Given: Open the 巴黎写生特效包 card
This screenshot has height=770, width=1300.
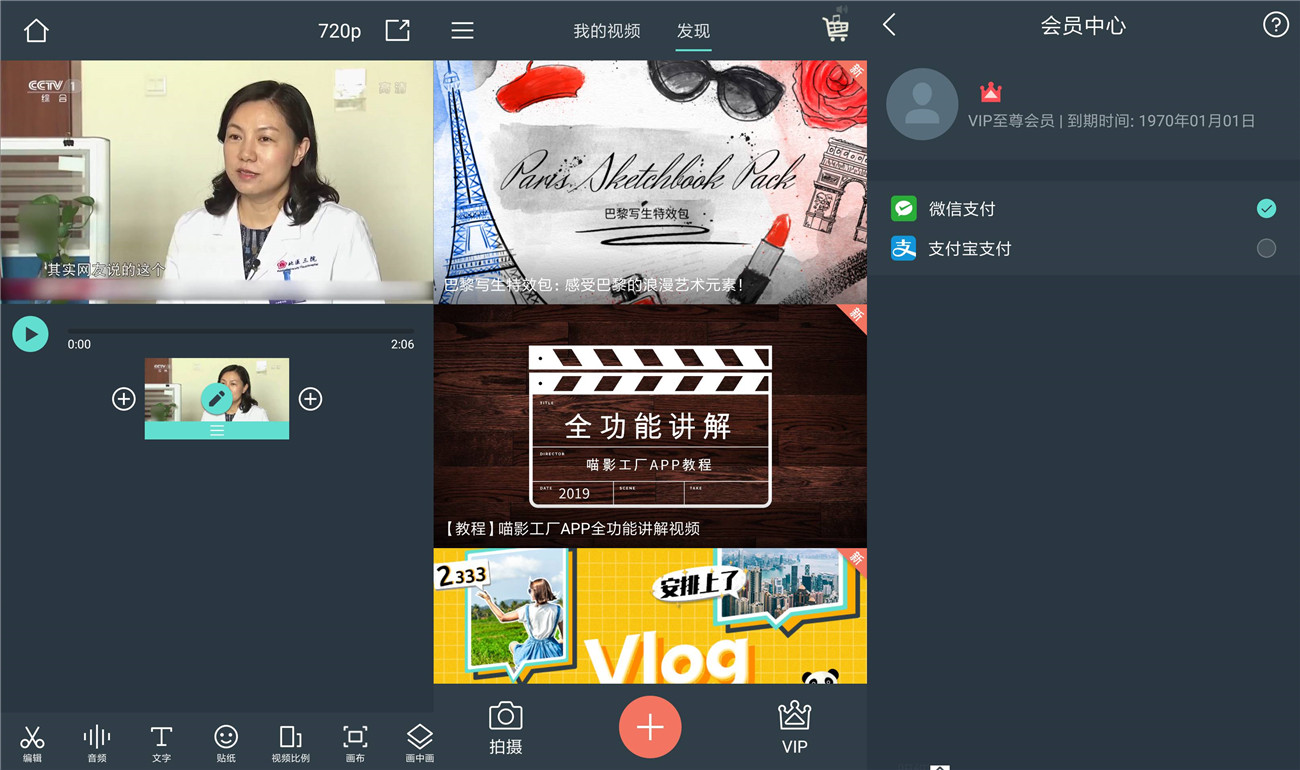Looking at the screenshot, I should pos(650,181).
